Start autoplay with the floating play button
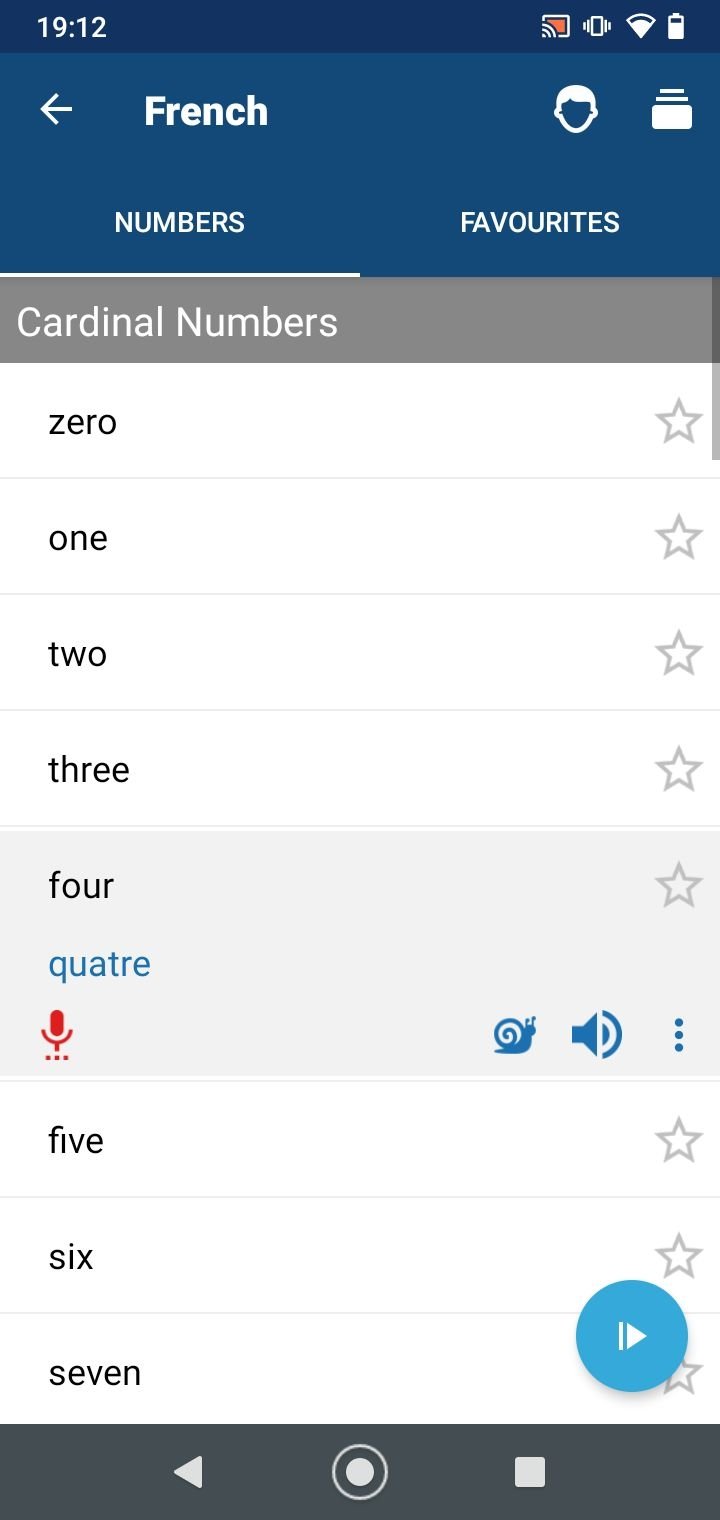The width and height of the screenshot is (720, 1520). (632, 1336)
